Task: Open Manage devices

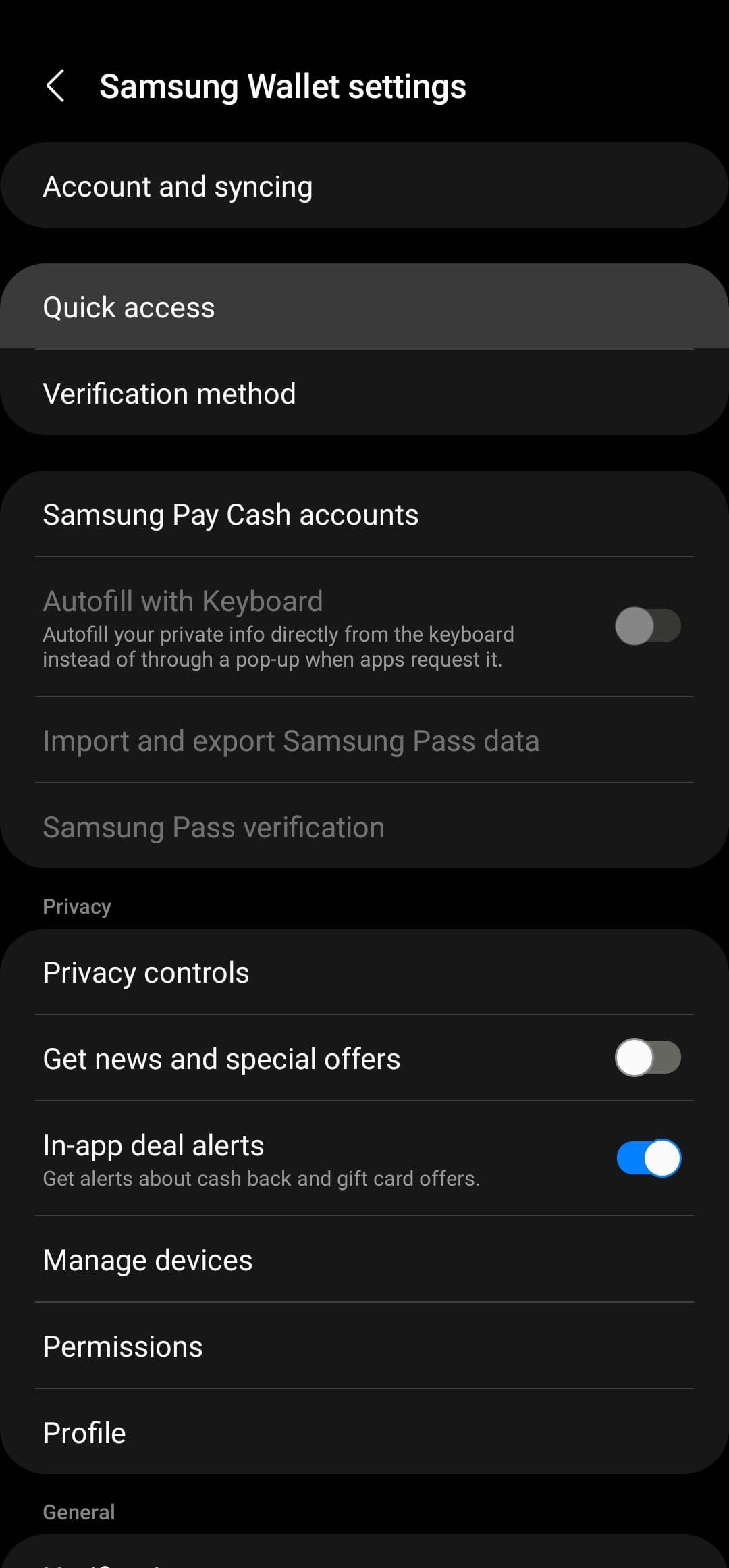Action: coord(364,1260)
